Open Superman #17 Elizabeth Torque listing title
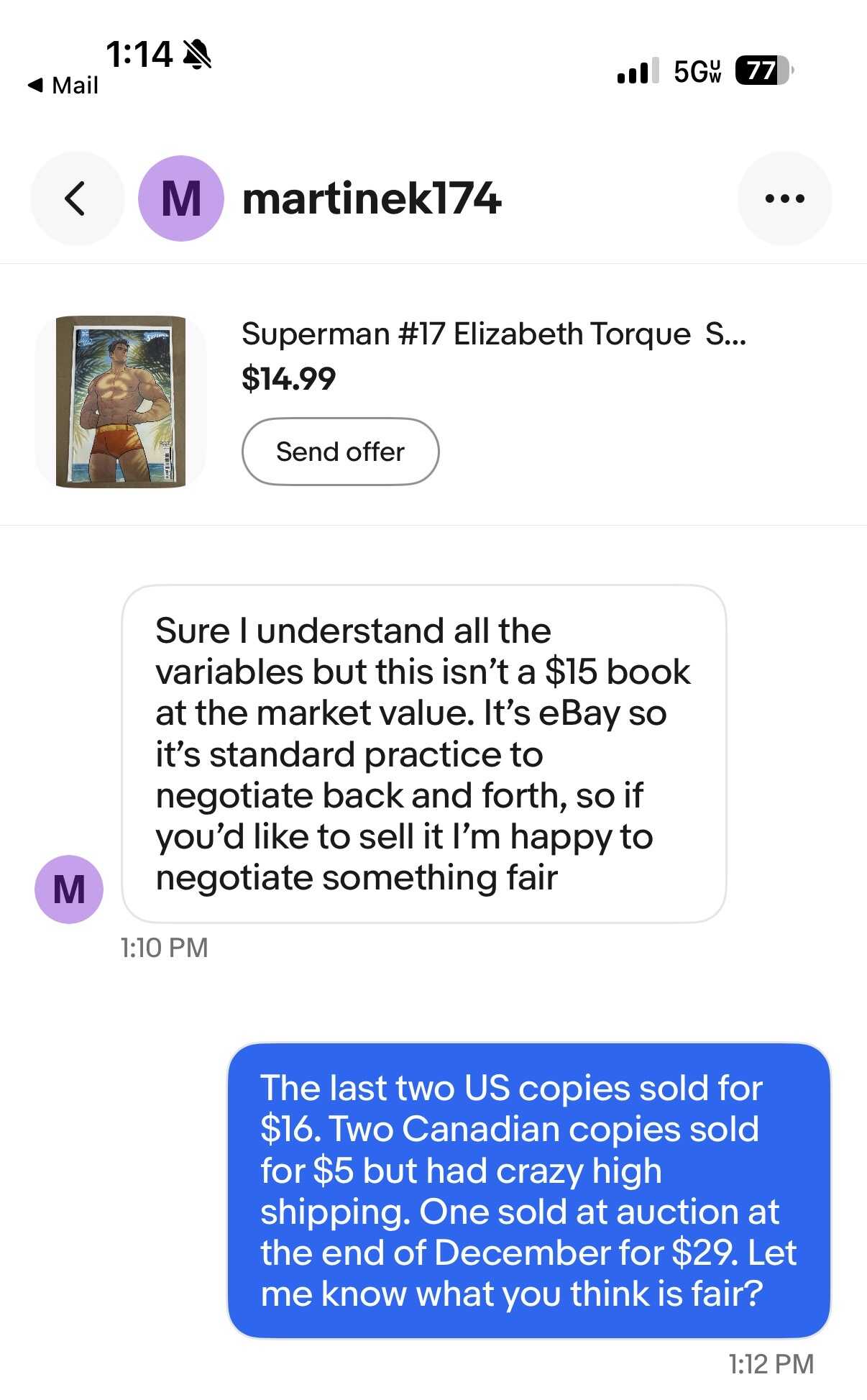 493,334
